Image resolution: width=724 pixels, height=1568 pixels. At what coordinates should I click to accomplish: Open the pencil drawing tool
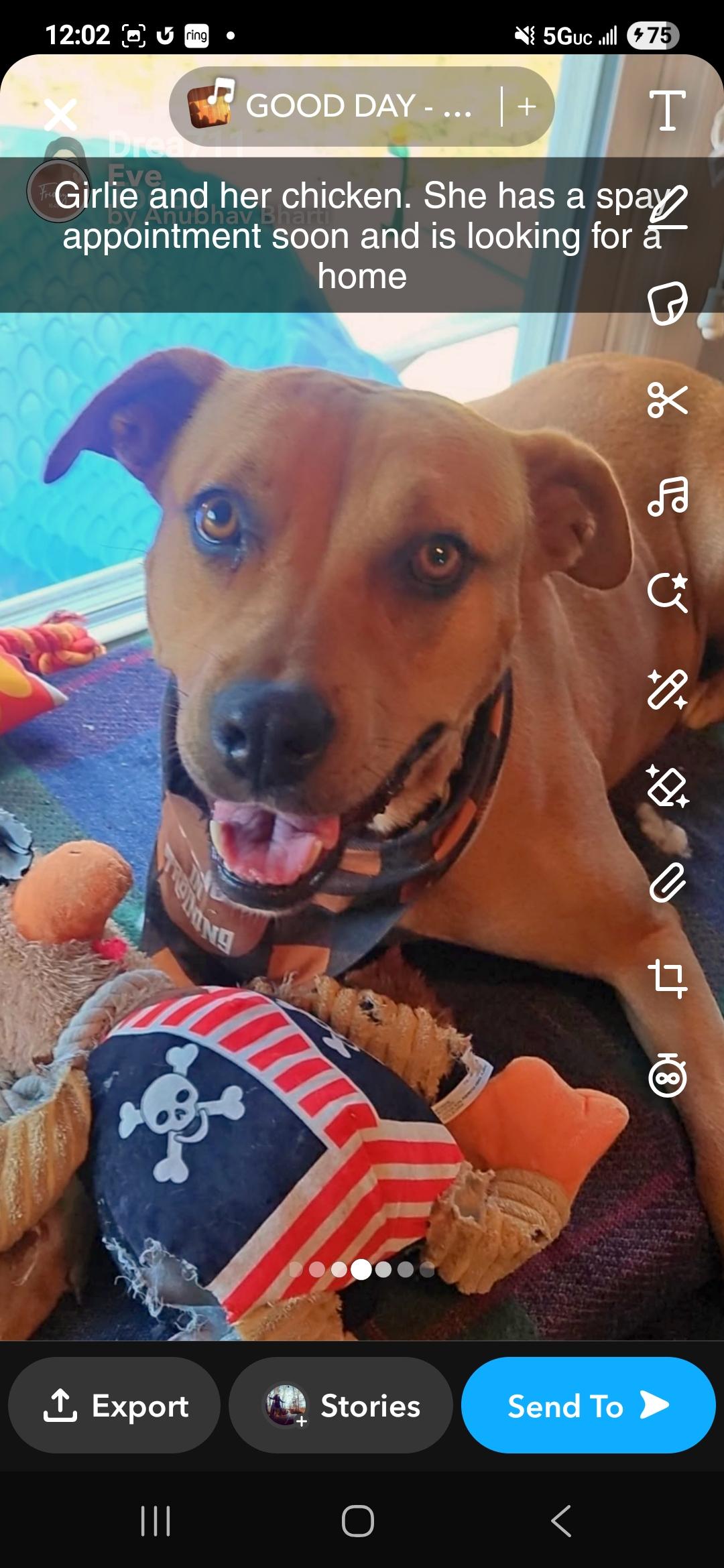(667, 207)
